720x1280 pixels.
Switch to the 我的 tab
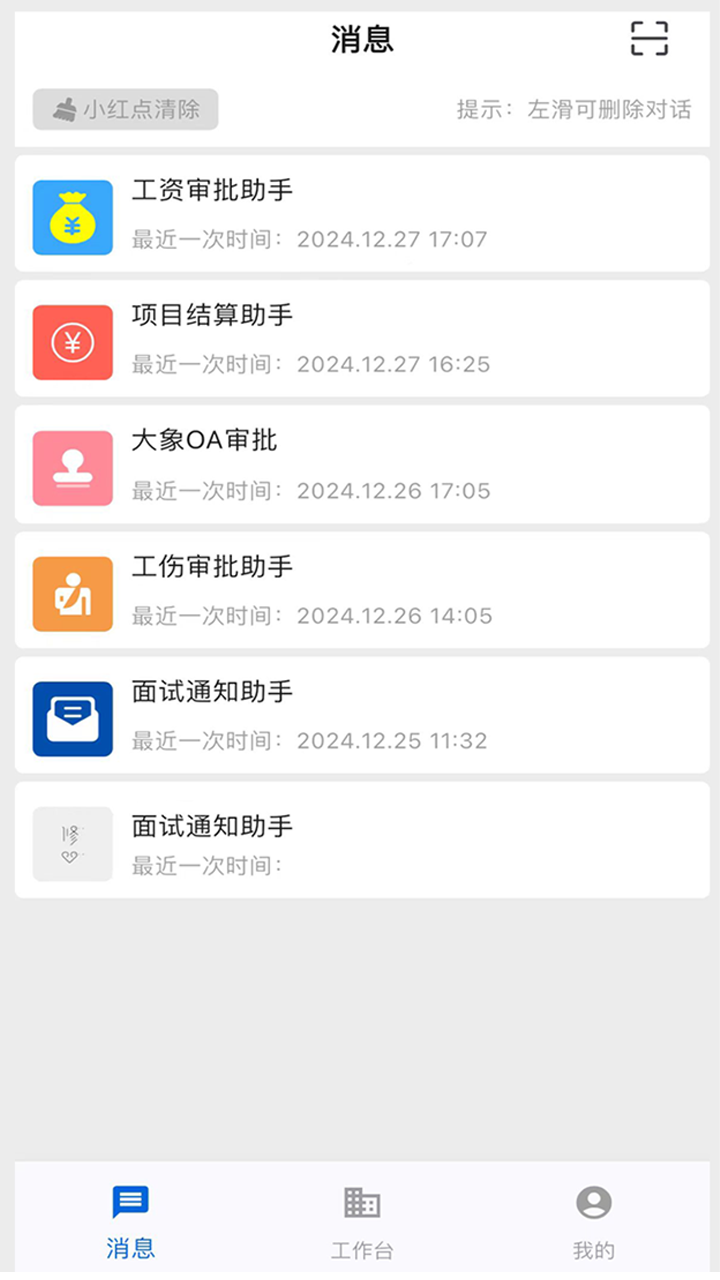pos(595,1220)
